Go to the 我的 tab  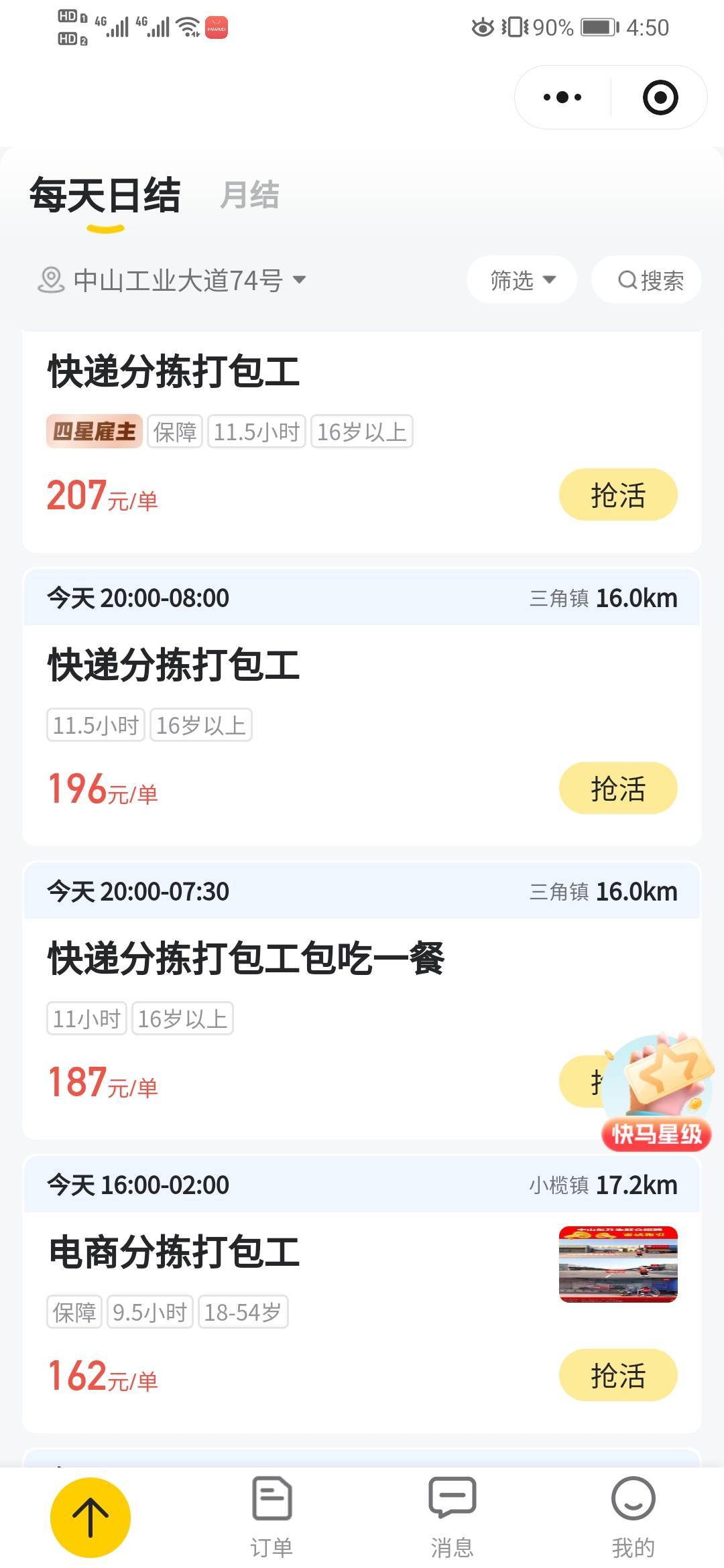[633, 1517]
